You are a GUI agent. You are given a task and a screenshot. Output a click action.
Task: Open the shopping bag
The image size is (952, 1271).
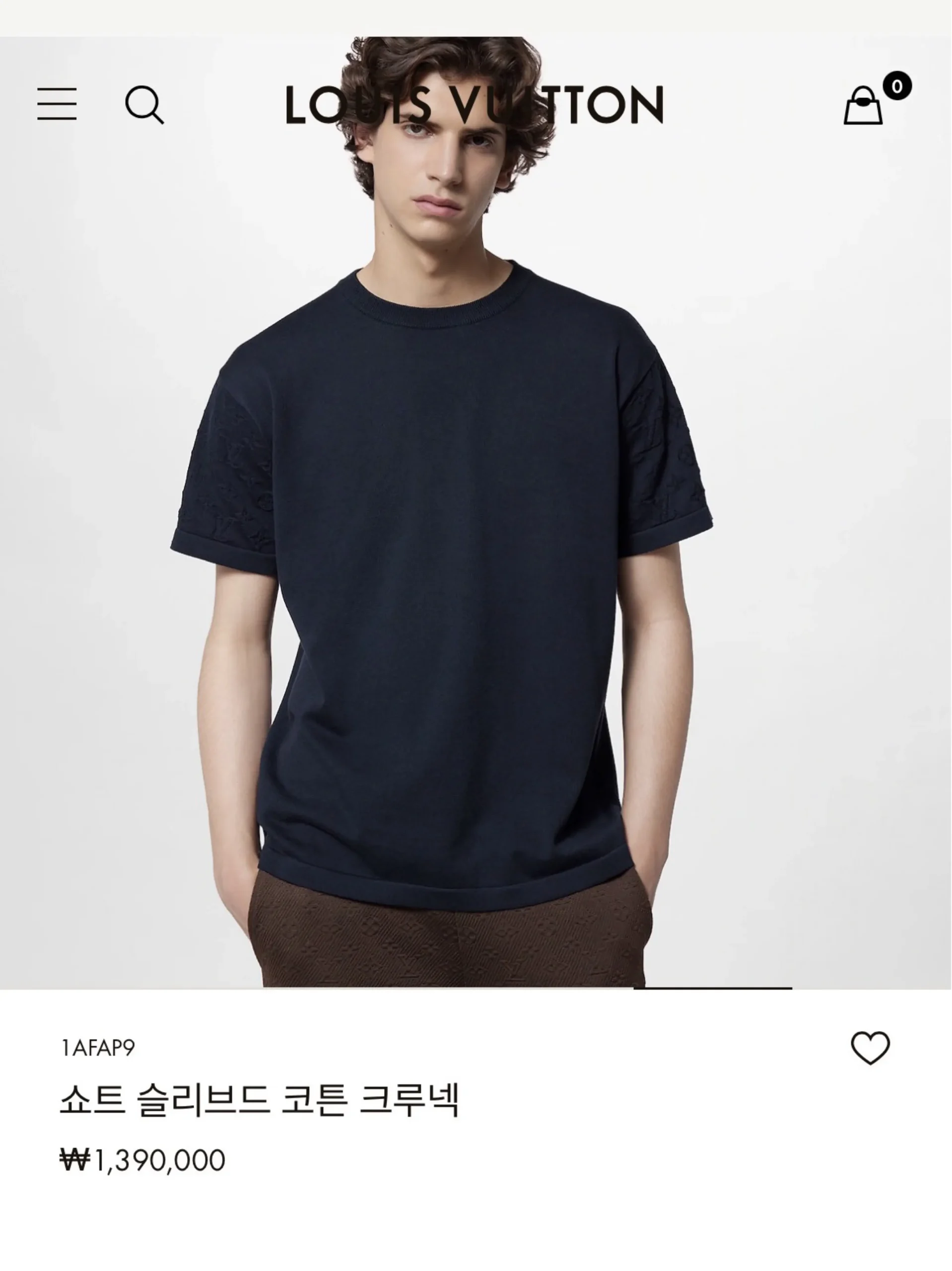[864, 105]
